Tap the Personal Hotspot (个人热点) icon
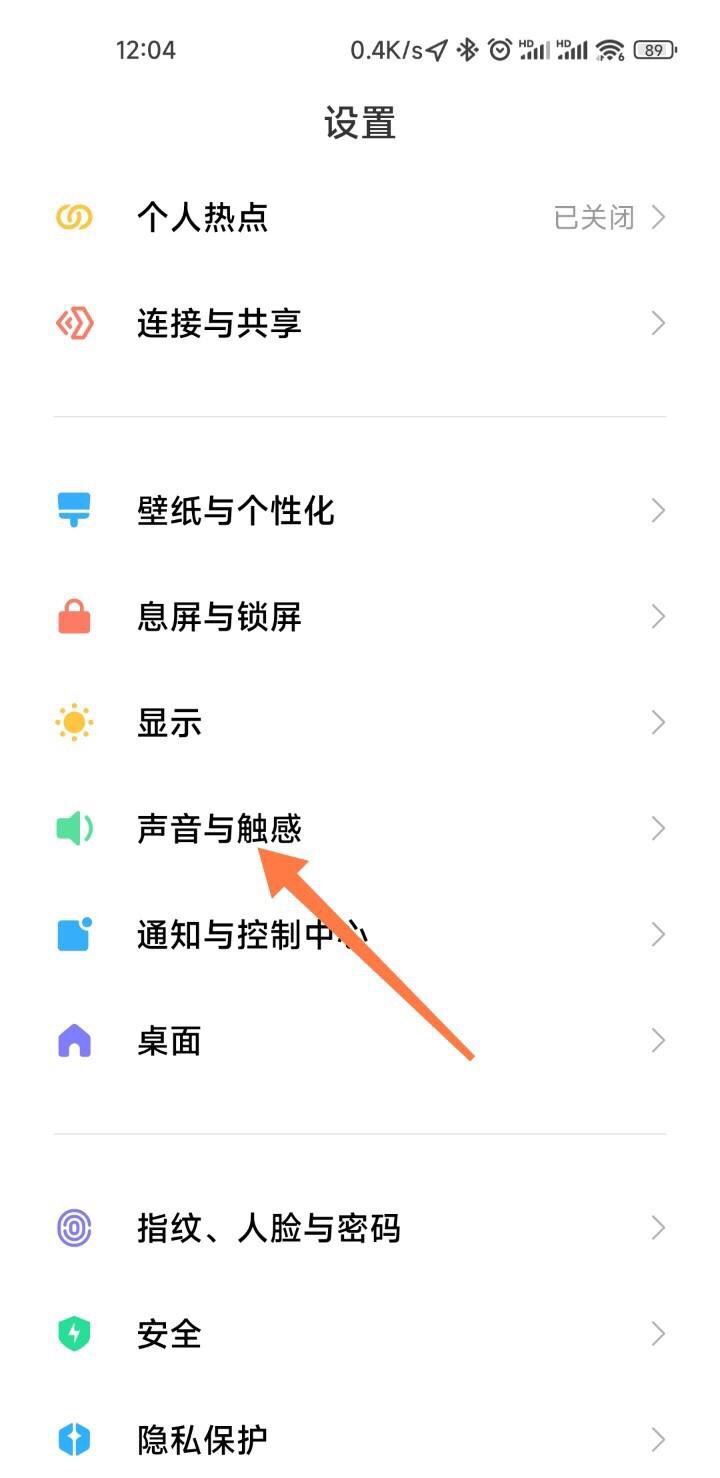This screenshot has width=720, height=1478. click(73, 217)
